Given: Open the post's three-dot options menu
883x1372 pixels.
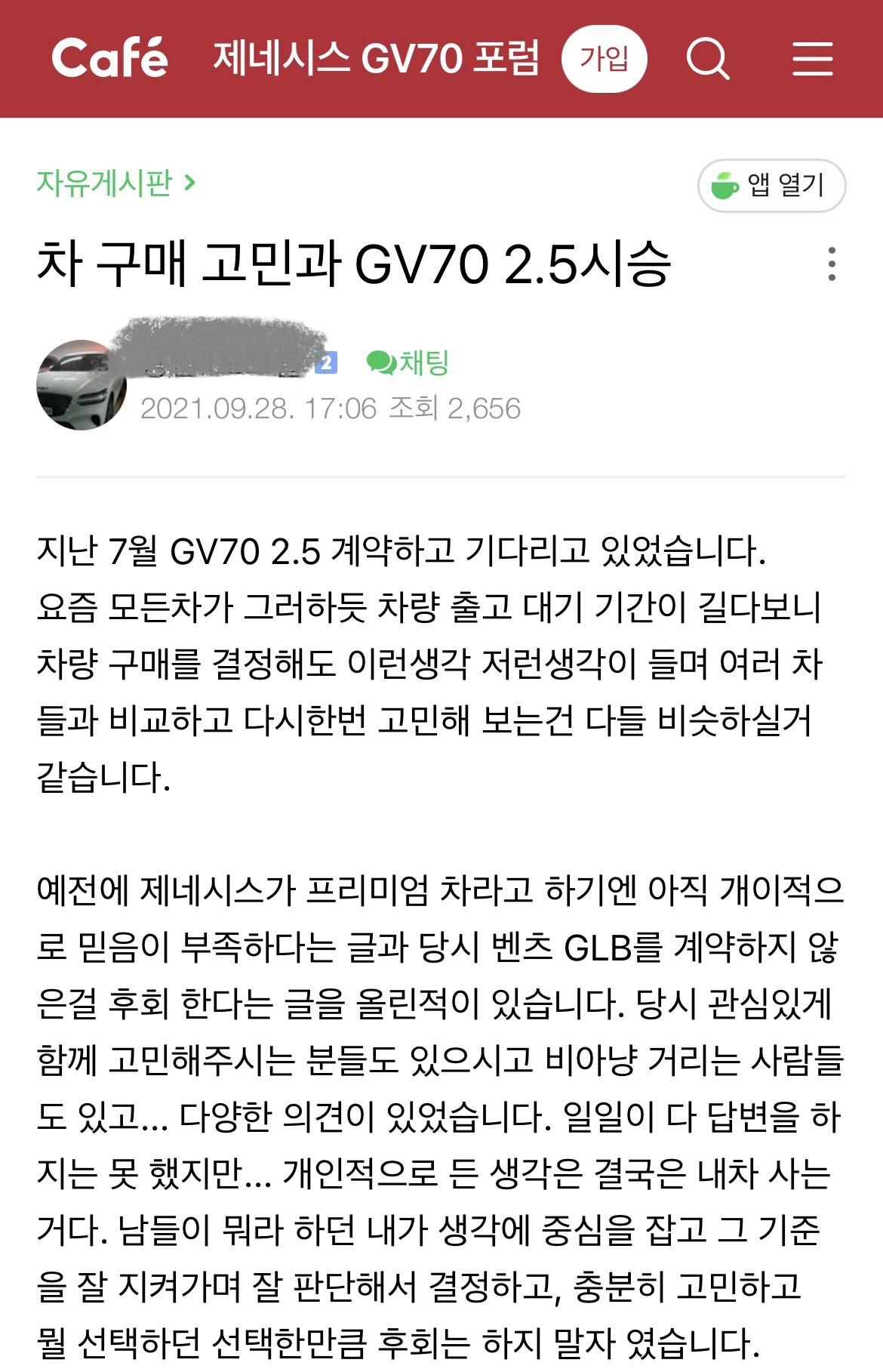Looking at the screenshot, I should 831,264.
